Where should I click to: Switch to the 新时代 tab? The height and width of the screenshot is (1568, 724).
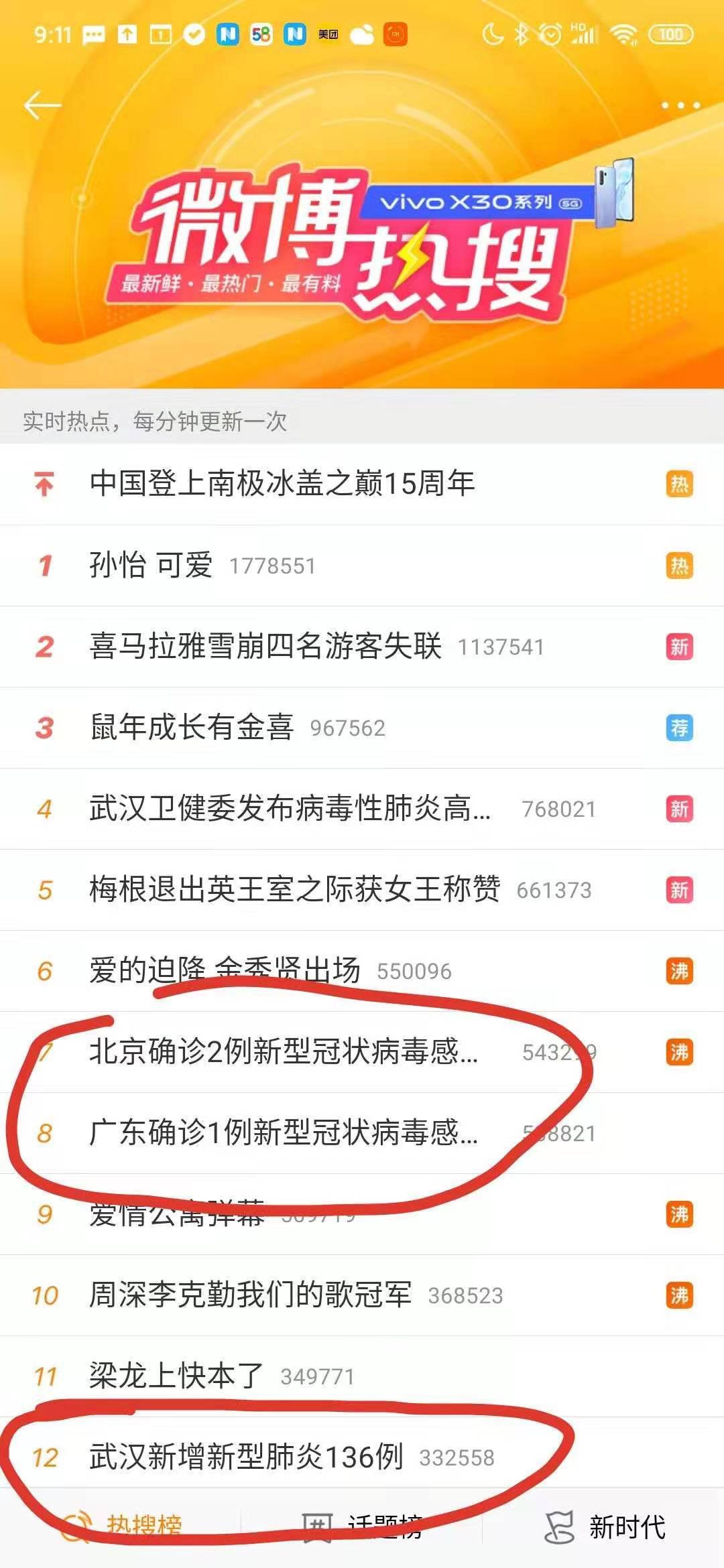[603, 1528]
